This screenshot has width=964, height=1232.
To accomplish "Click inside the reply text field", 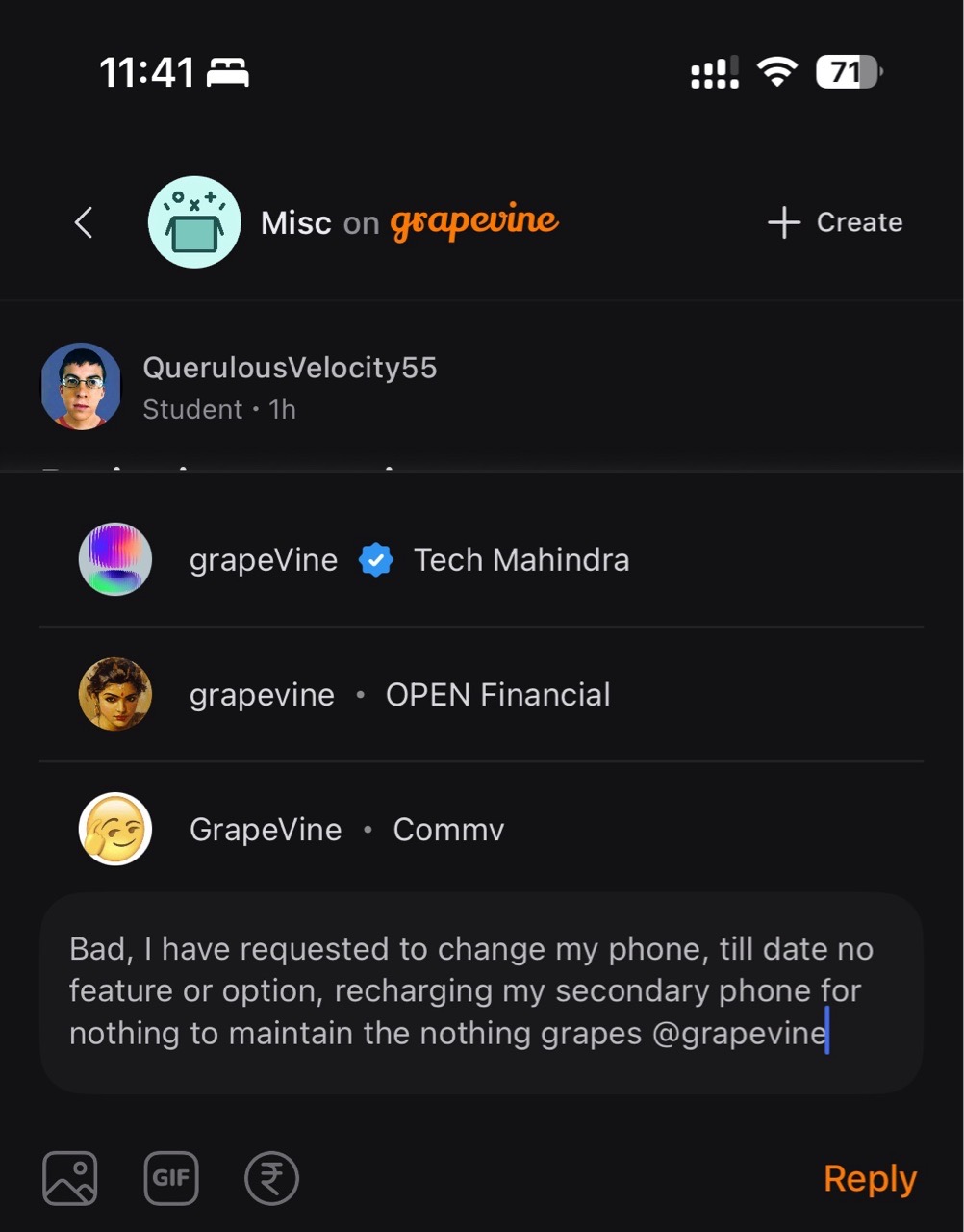I will pyautogui.click(x=481, y=991).
